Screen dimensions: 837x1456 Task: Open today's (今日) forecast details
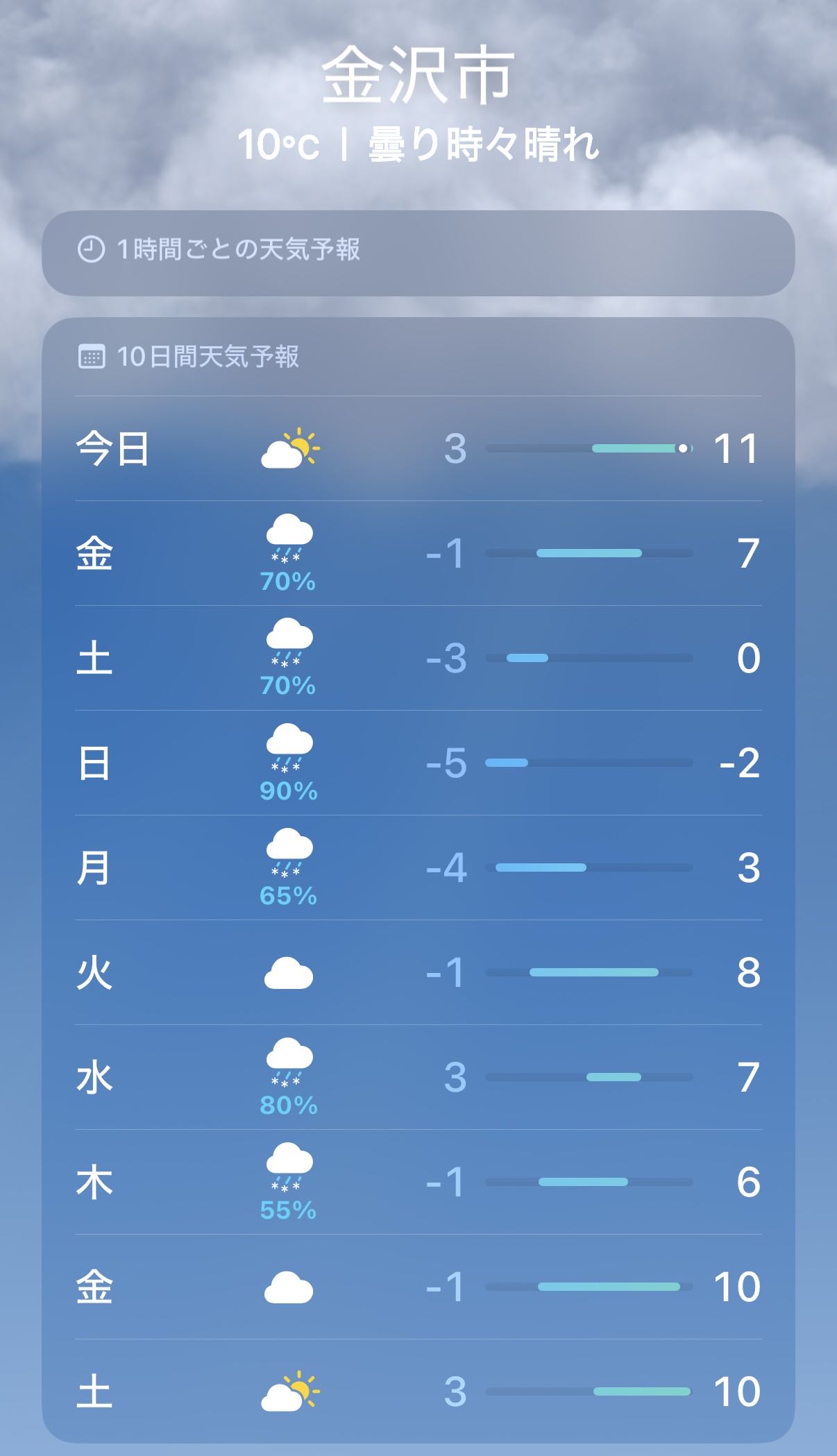coord(418,449)
